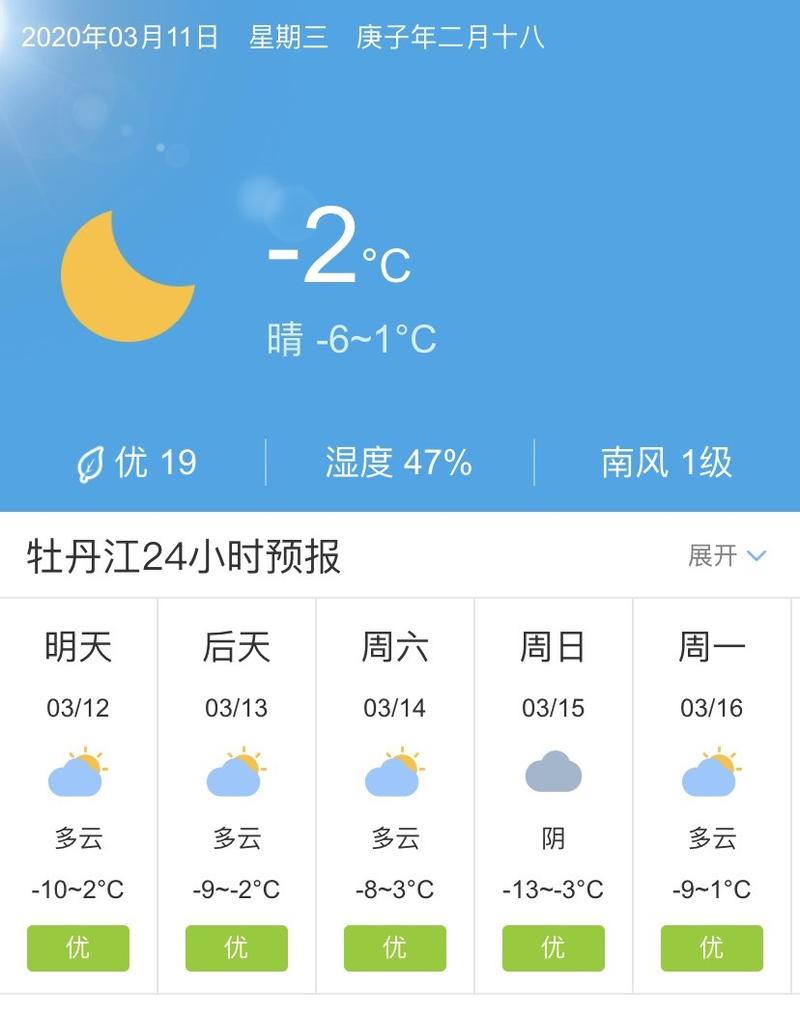800x1016 pixels.
Task: Tap the partly cloudy icon for 后天
Action: pos(236,771)
